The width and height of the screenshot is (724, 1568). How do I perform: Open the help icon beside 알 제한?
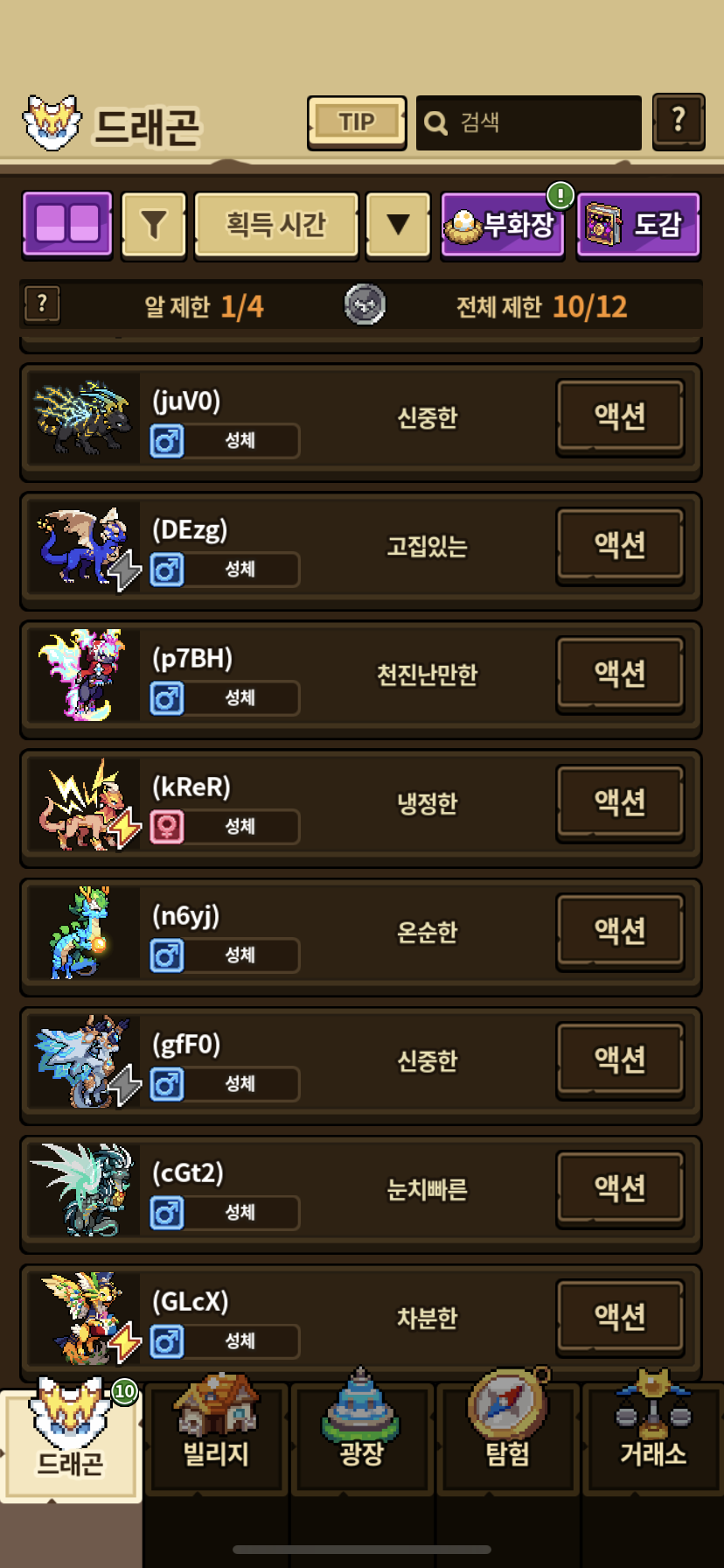pyautogui.click(x=42, y=305)
